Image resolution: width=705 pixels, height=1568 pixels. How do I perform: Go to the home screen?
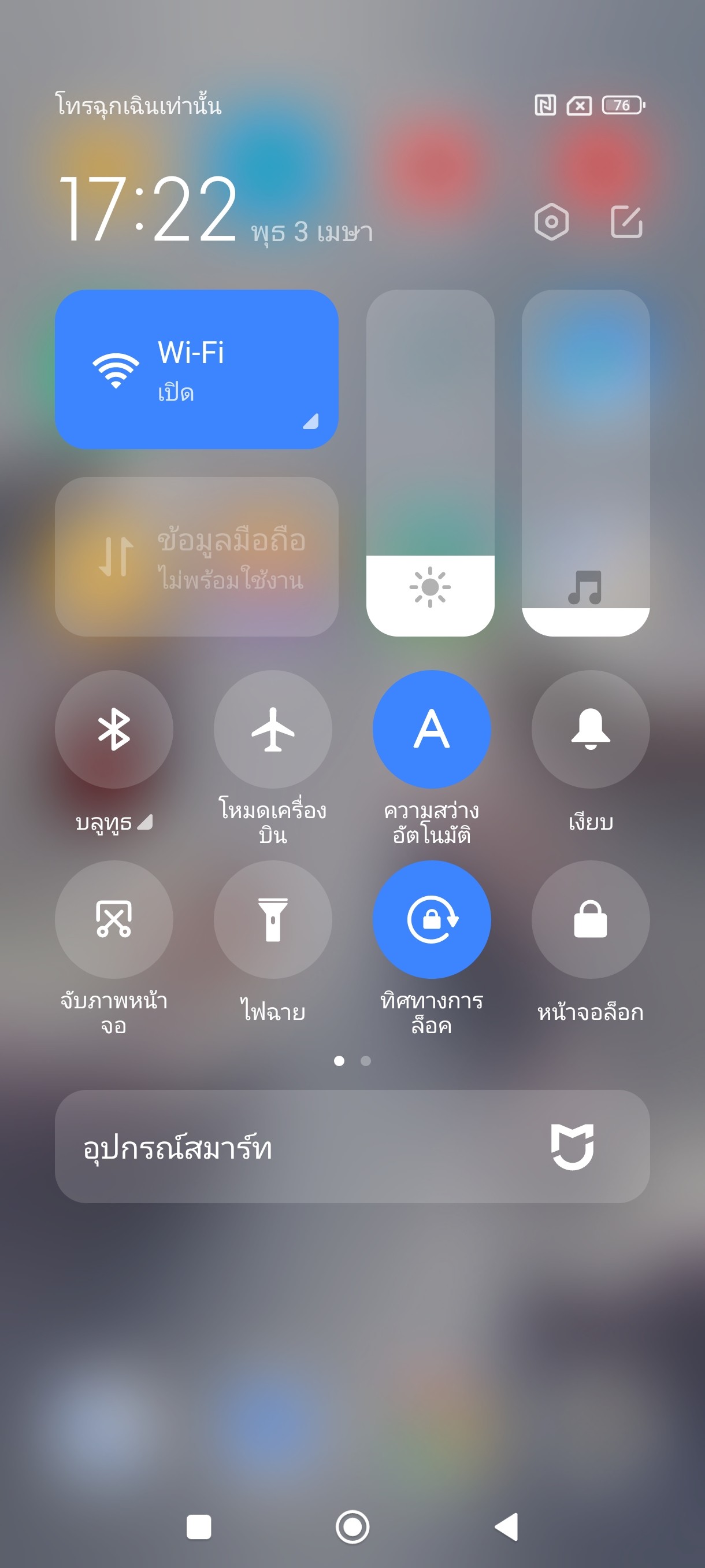click(352, 1526)
